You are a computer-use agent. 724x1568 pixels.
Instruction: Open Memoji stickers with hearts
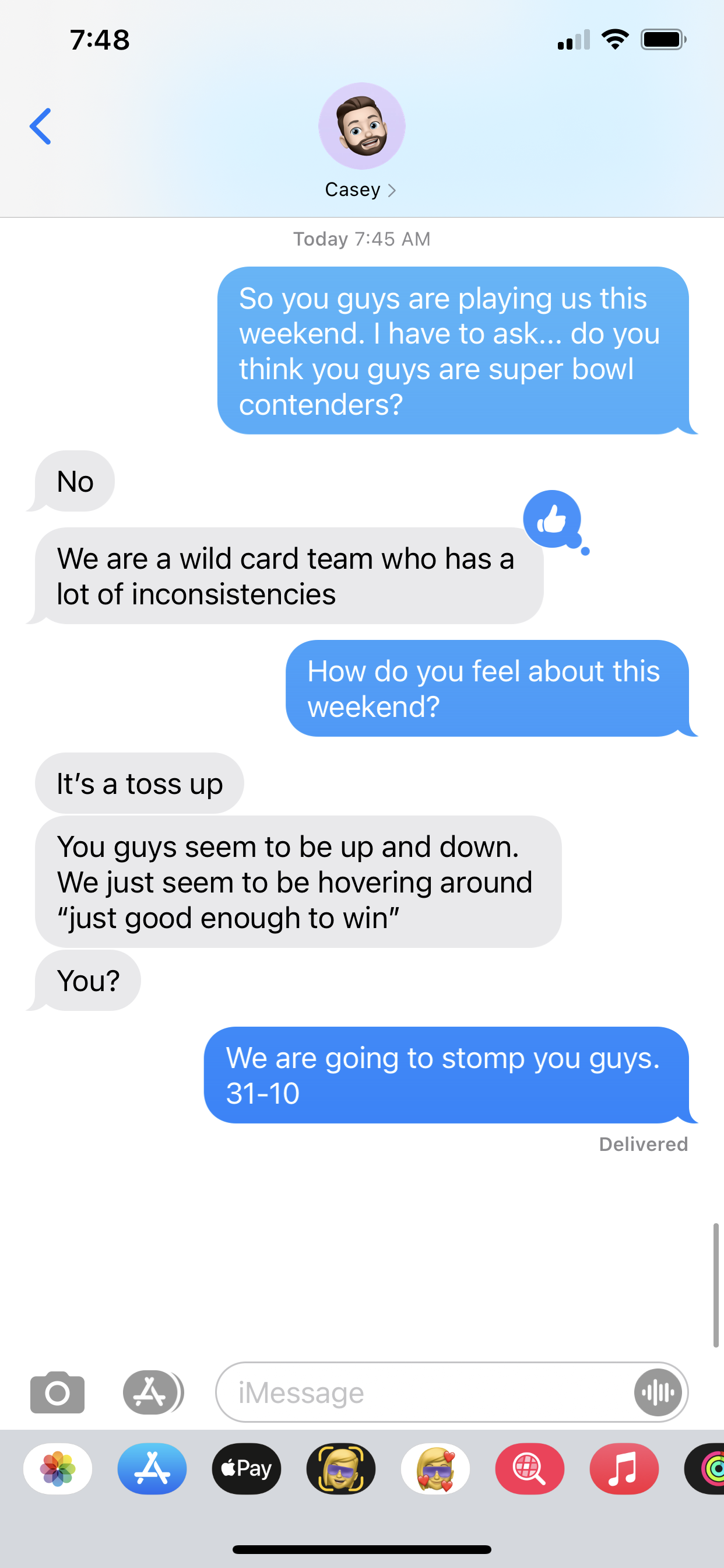pyautogui.click(x=435, y=1469)
